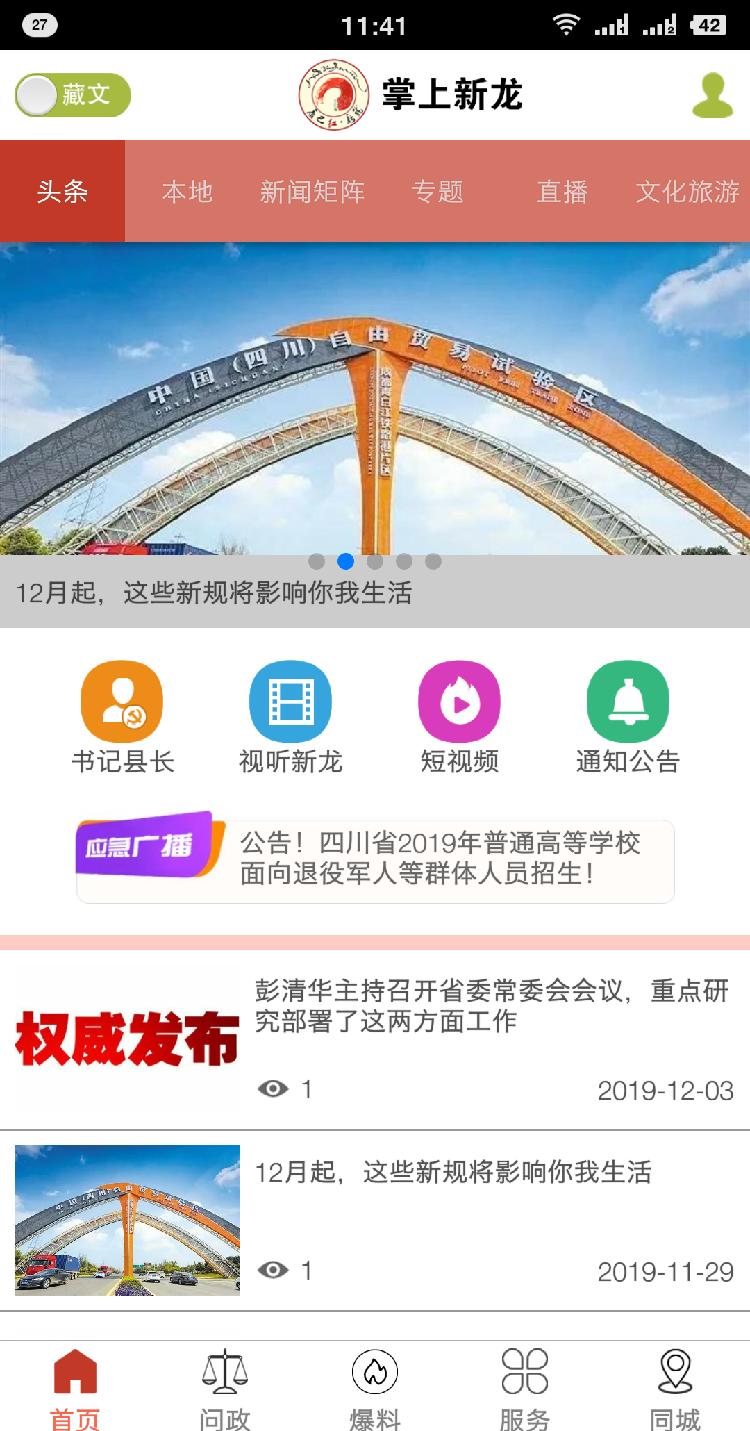Open the user profile icon
The width and height of the screenshot is (750, 1431).
[x=712, y=95]
